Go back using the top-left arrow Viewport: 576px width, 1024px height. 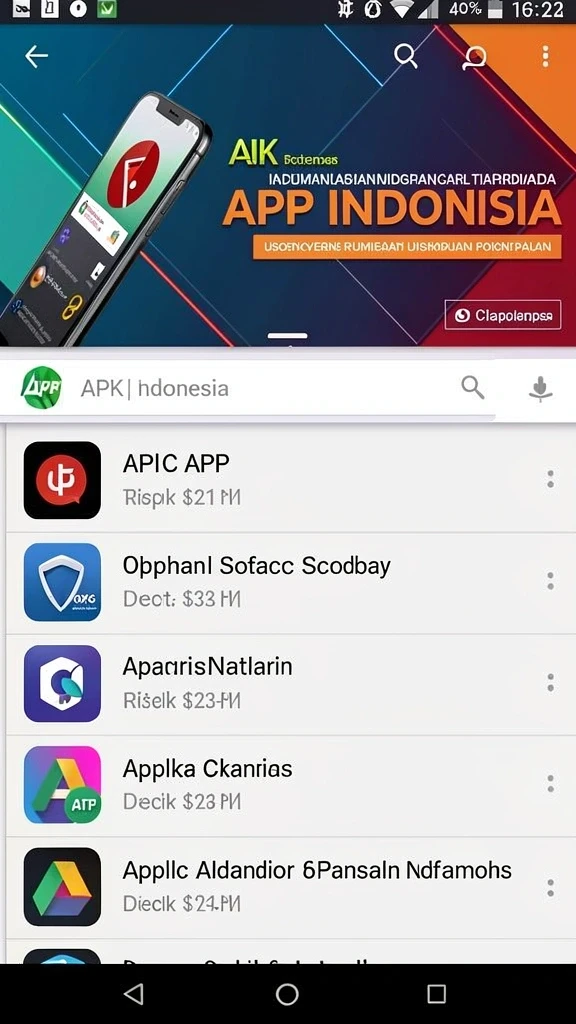coord(37,57)
